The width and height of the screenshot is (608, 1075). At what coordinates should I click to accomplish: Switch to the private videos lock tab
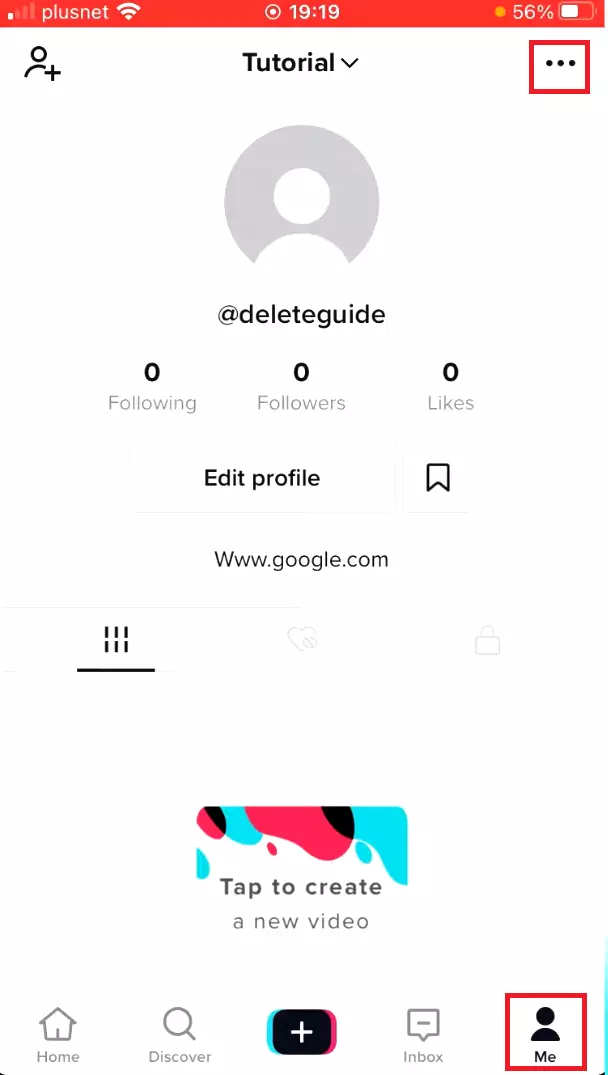[x=487, y=640]
